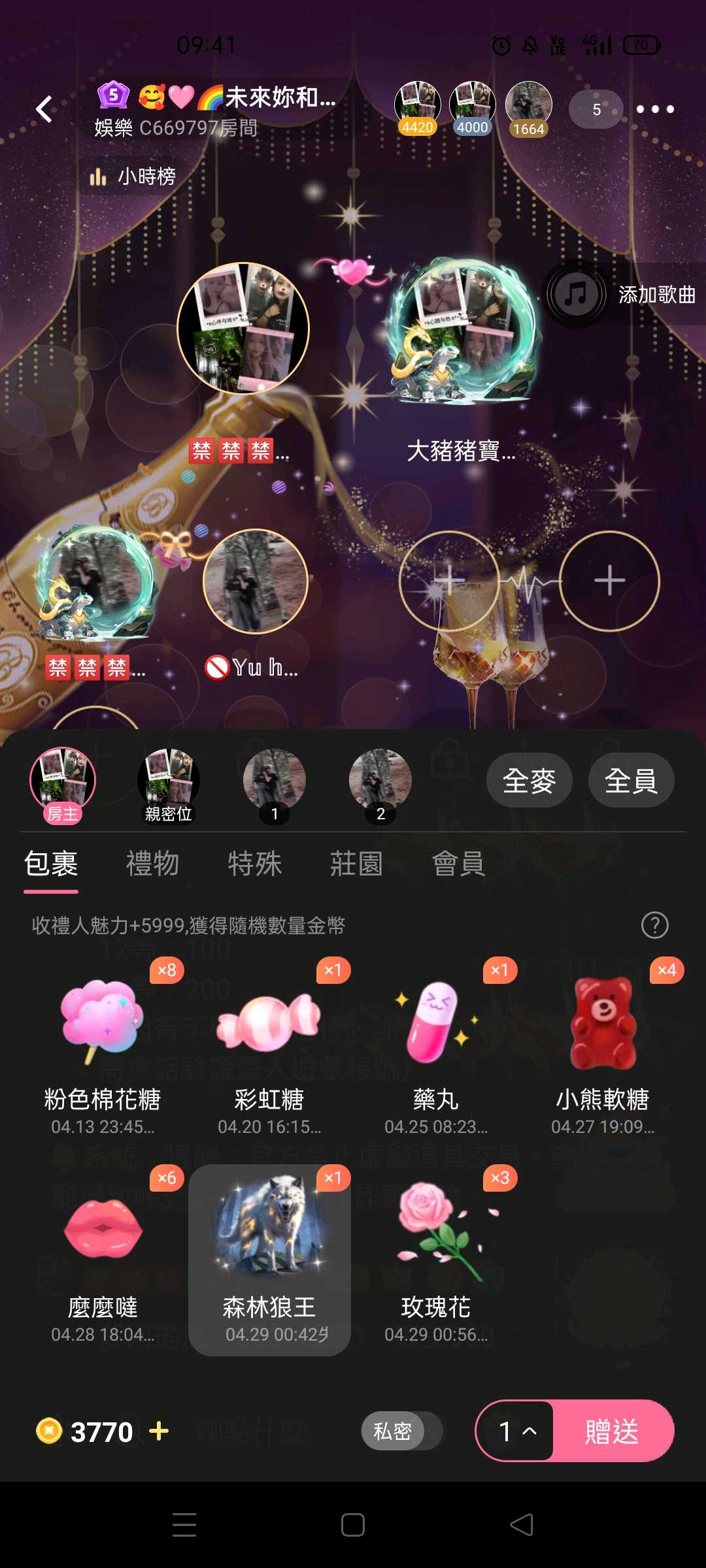Select the 全員 recipients button

point(631,781)
